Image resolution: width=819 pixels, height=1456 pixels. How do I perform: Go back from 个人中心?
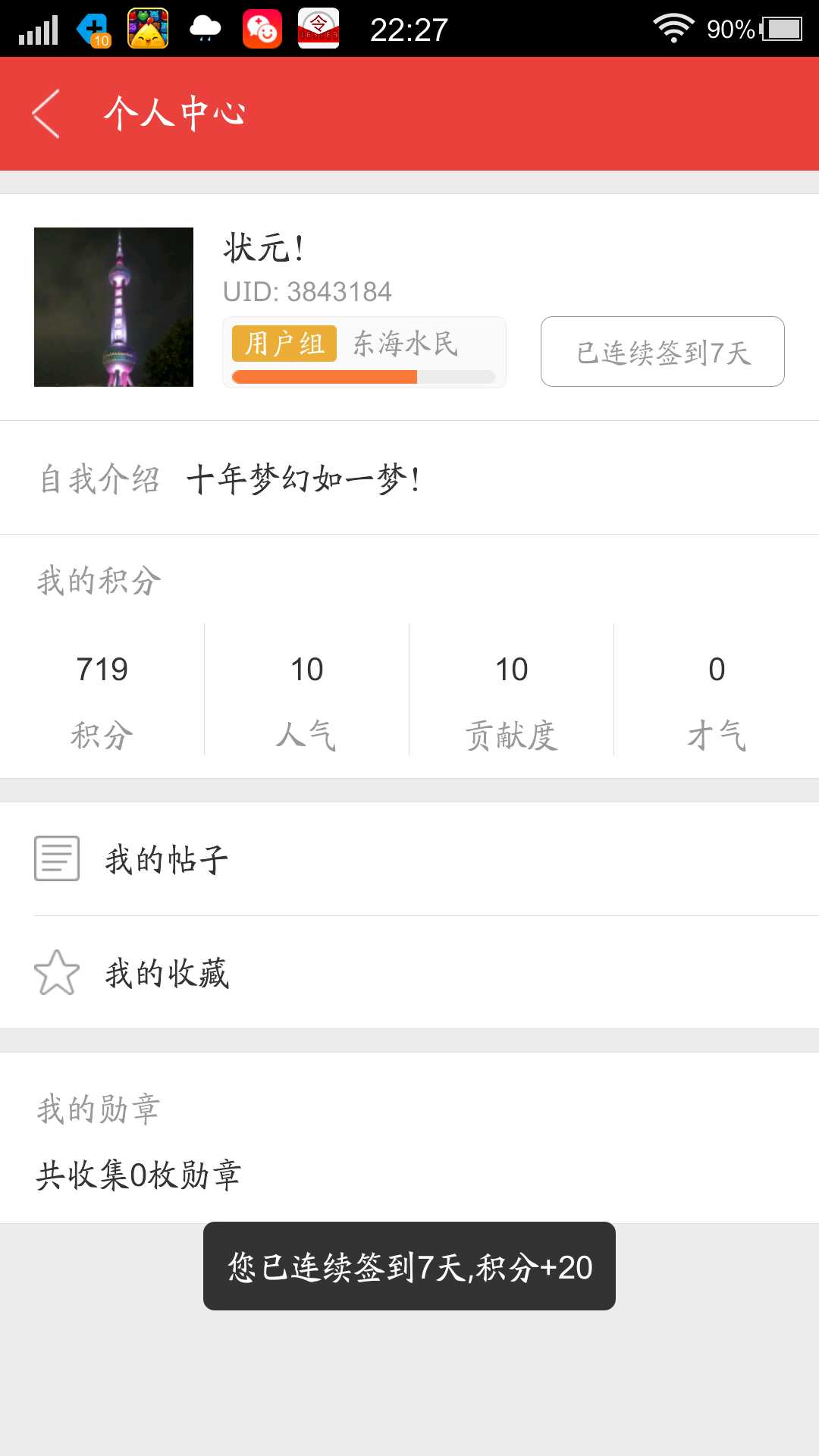(47, 114)
